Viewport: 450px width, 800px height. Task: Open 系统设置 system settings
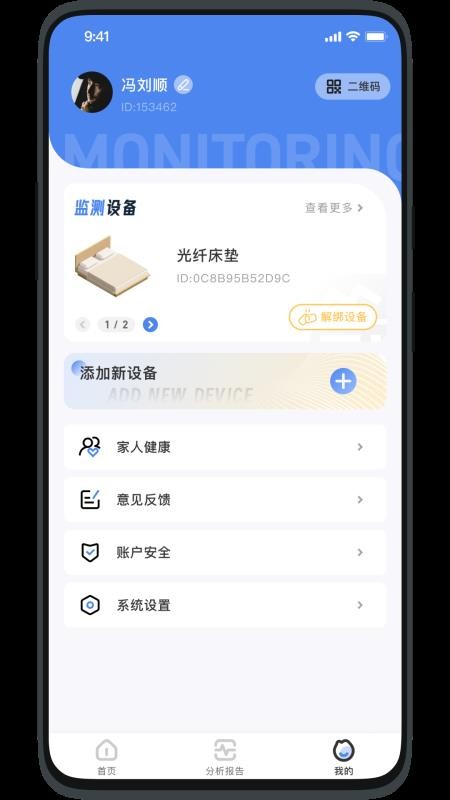(x=224, y=605)
